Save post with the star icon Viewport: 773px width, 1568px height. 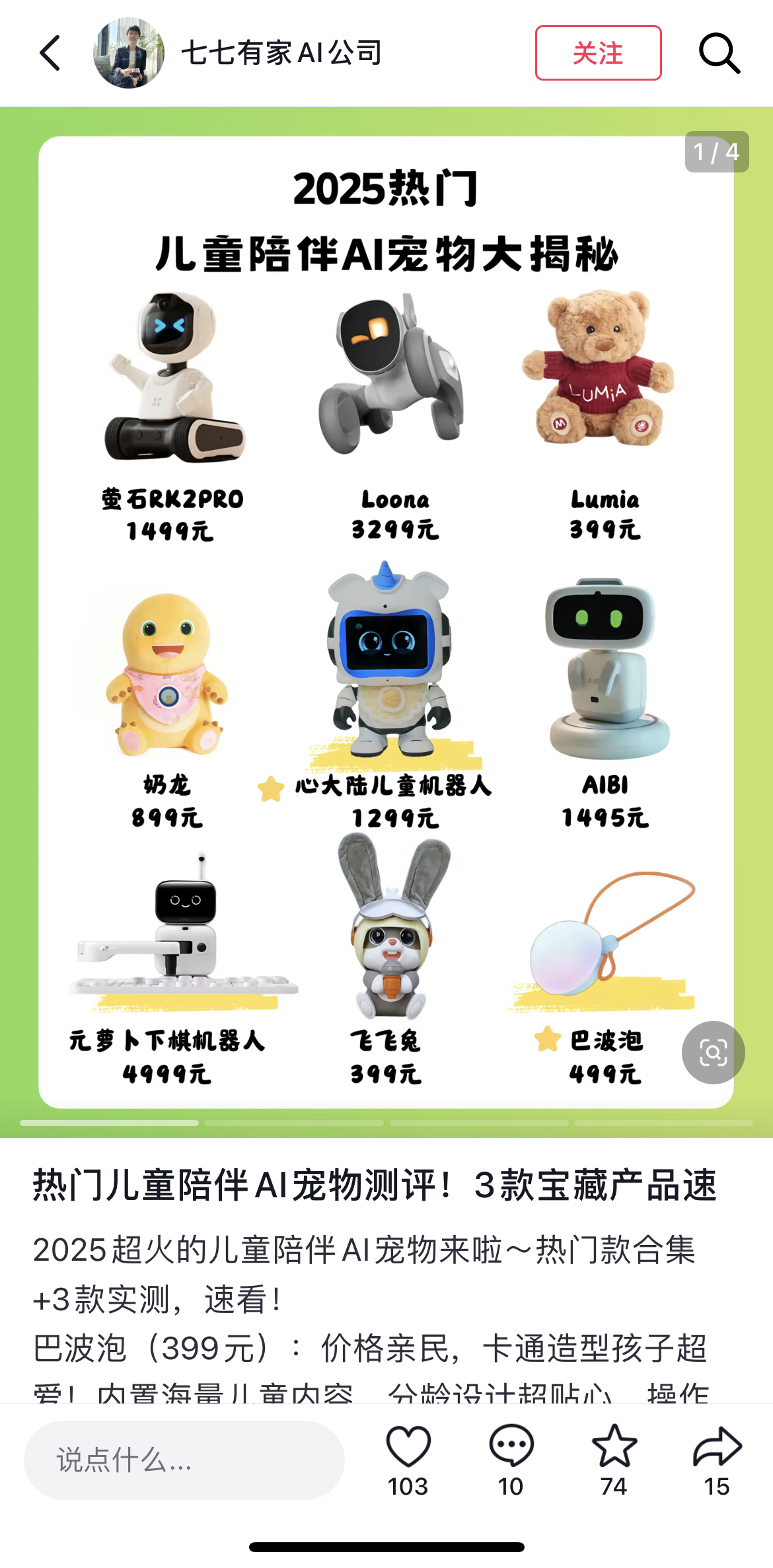[x=614, y=1447]
